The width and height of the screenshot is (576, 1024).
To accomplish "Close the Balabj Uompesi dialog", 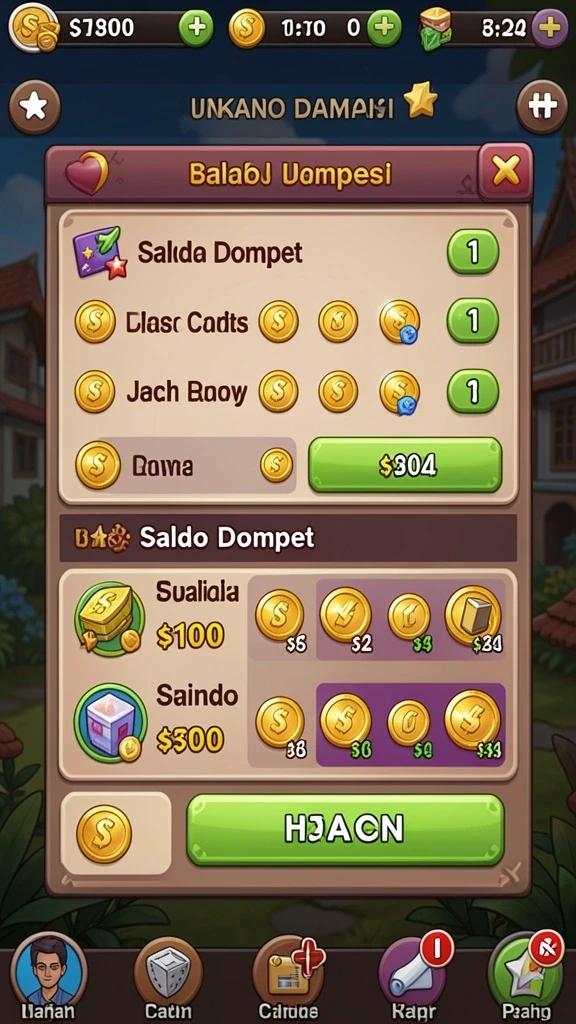I will click(505, 172).
